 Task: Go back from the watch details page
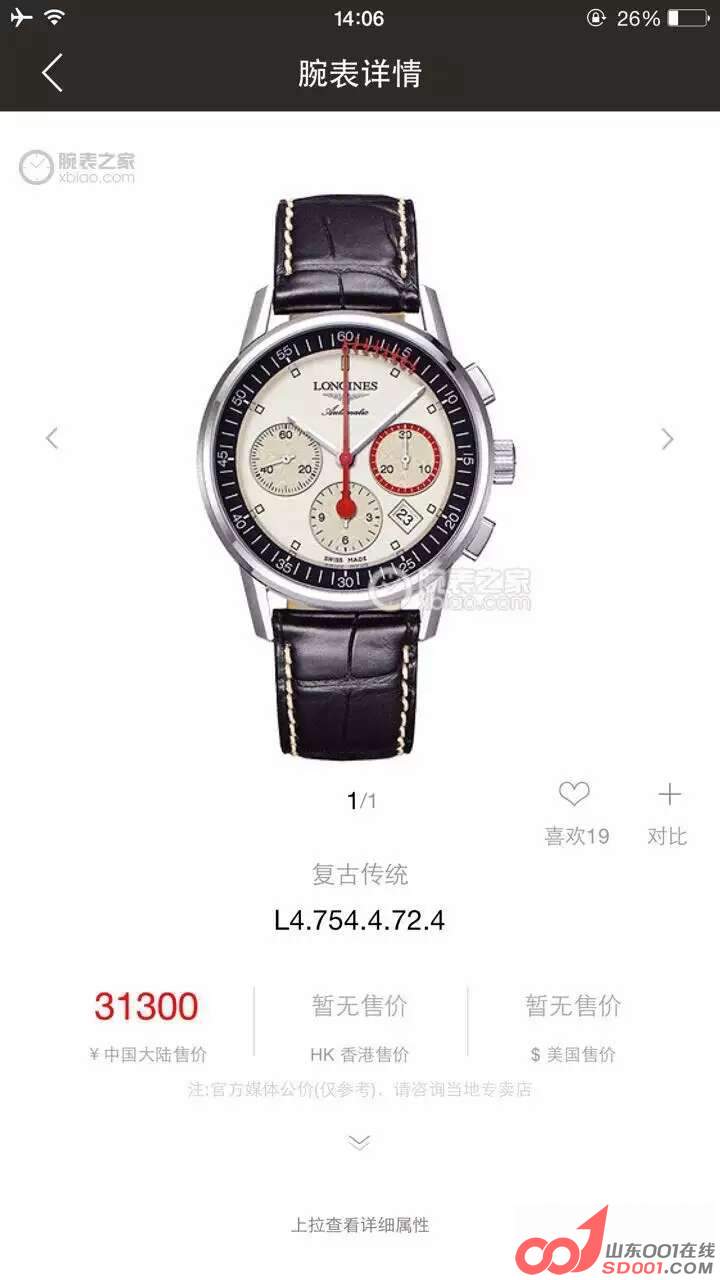52,73
